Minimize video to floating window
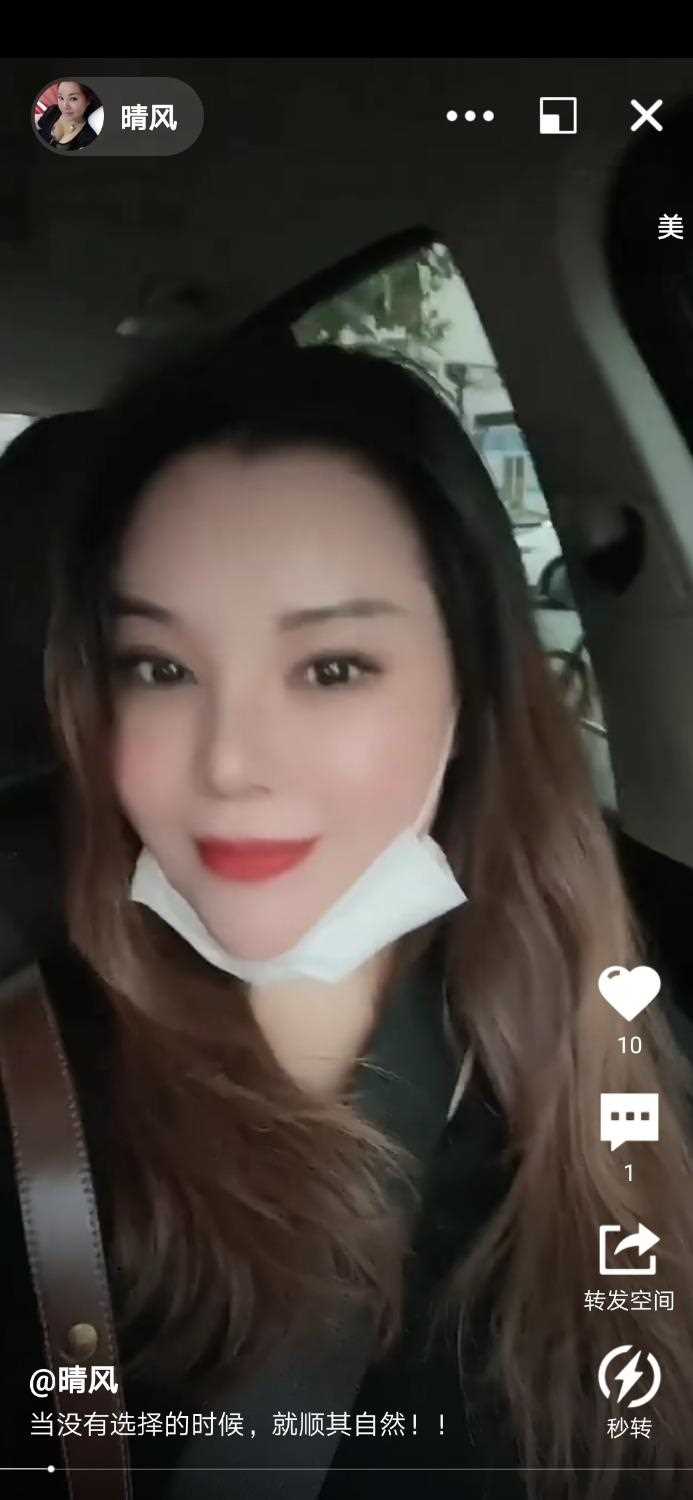 (x=558, y=116)
